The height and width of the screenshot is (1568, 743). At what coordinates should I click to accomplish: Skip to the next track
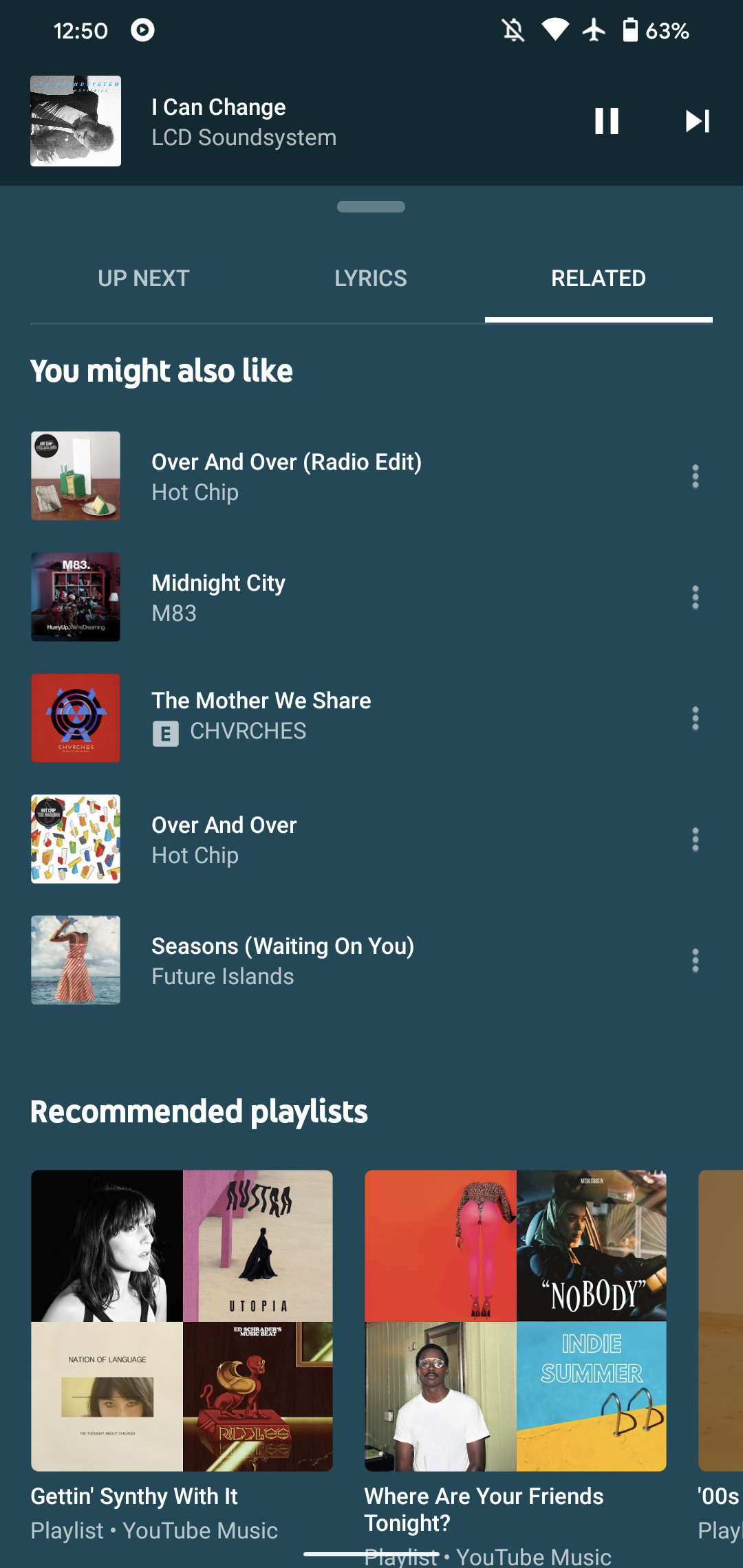698,121
